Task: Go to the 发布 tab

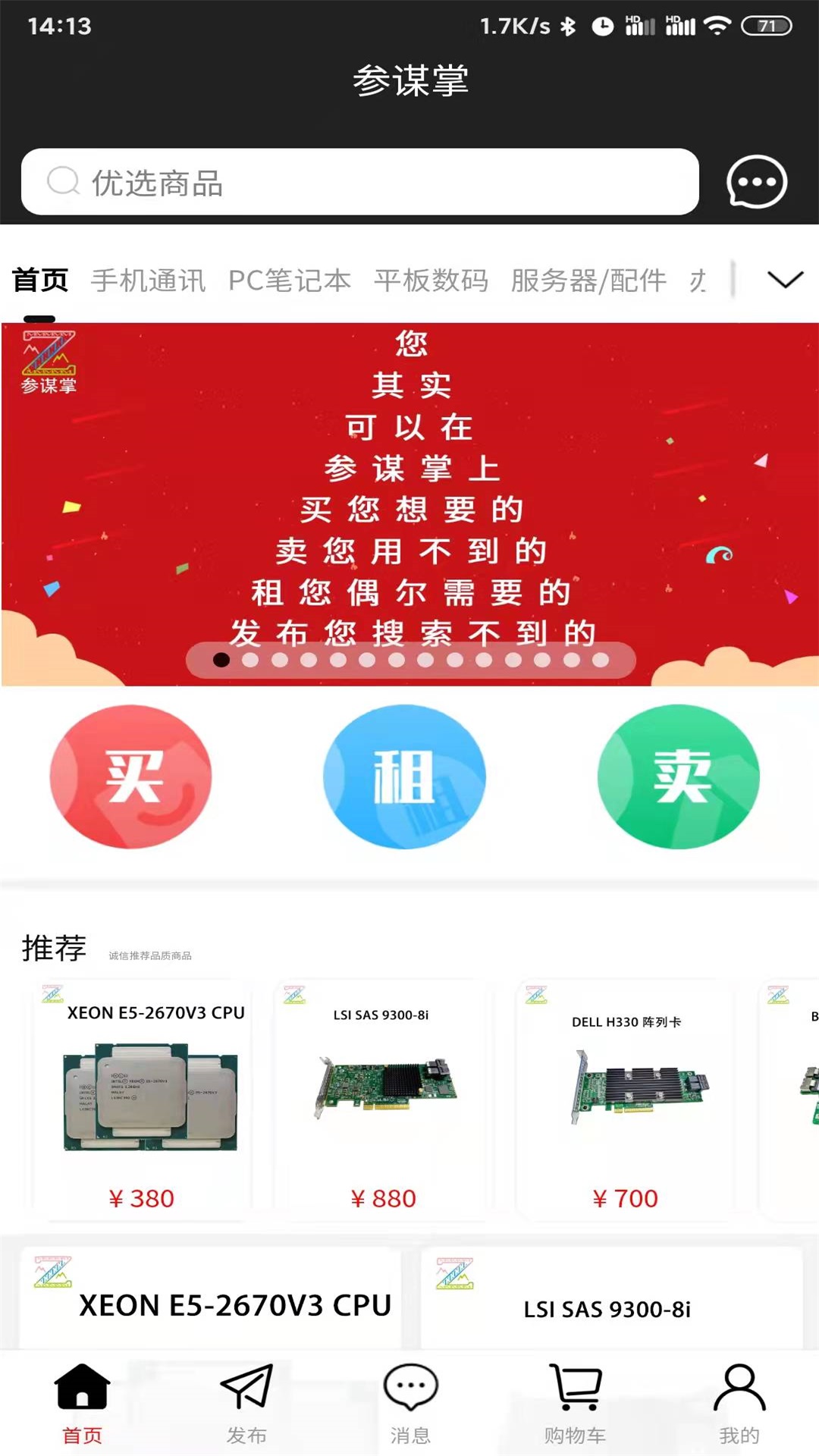Action: coord(246,1403)
